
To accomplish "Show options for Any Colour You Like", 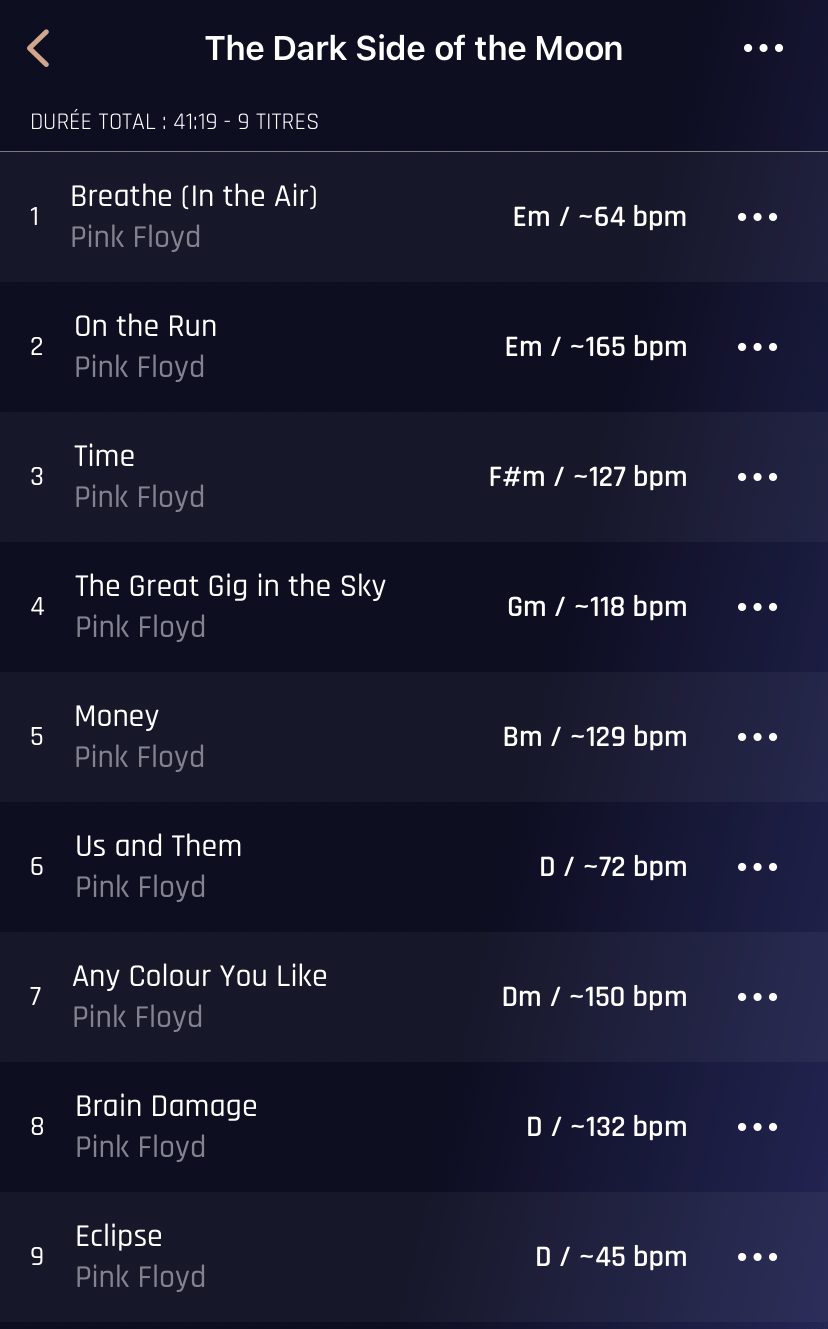I will [757, 997].
